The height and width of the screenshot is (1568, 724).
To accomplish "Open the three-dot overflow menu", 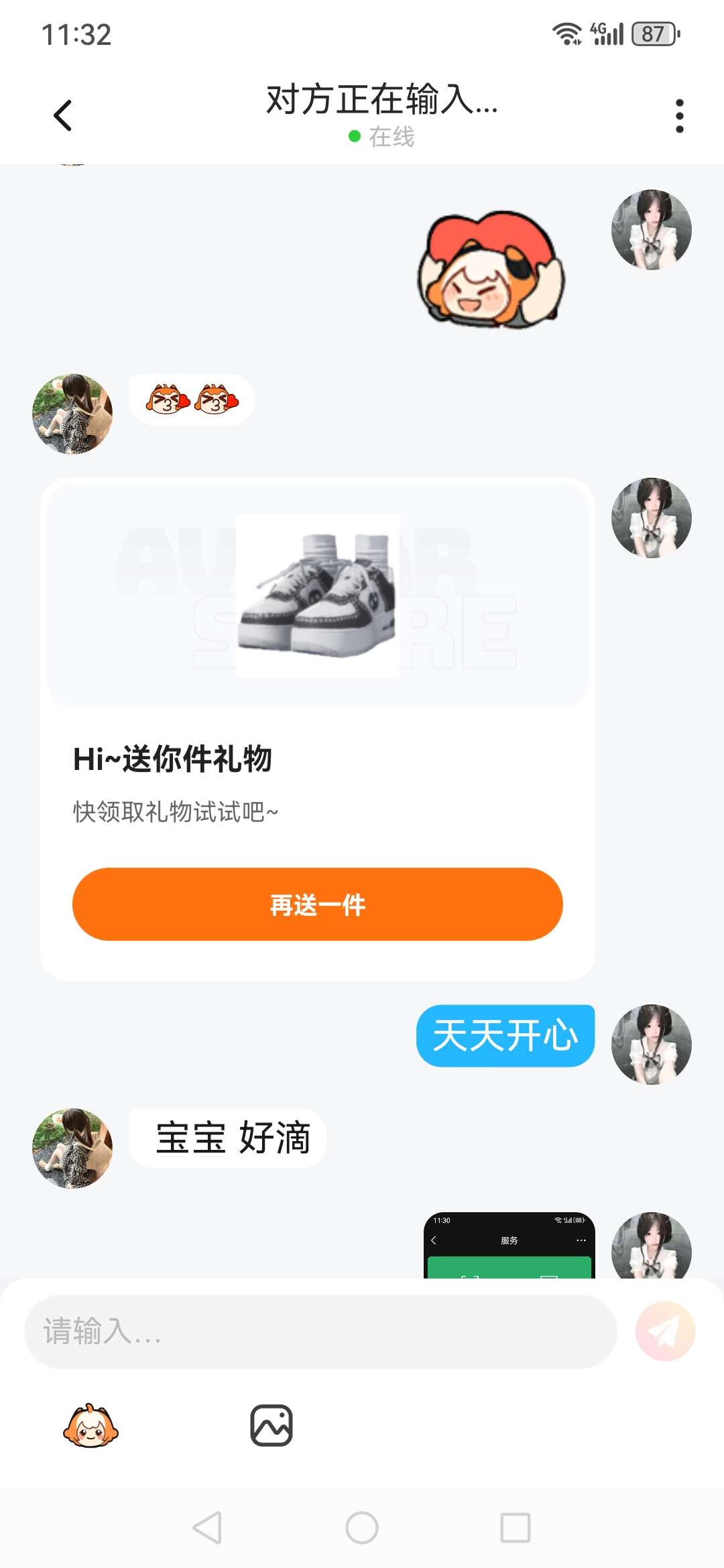I will point(679,116).
